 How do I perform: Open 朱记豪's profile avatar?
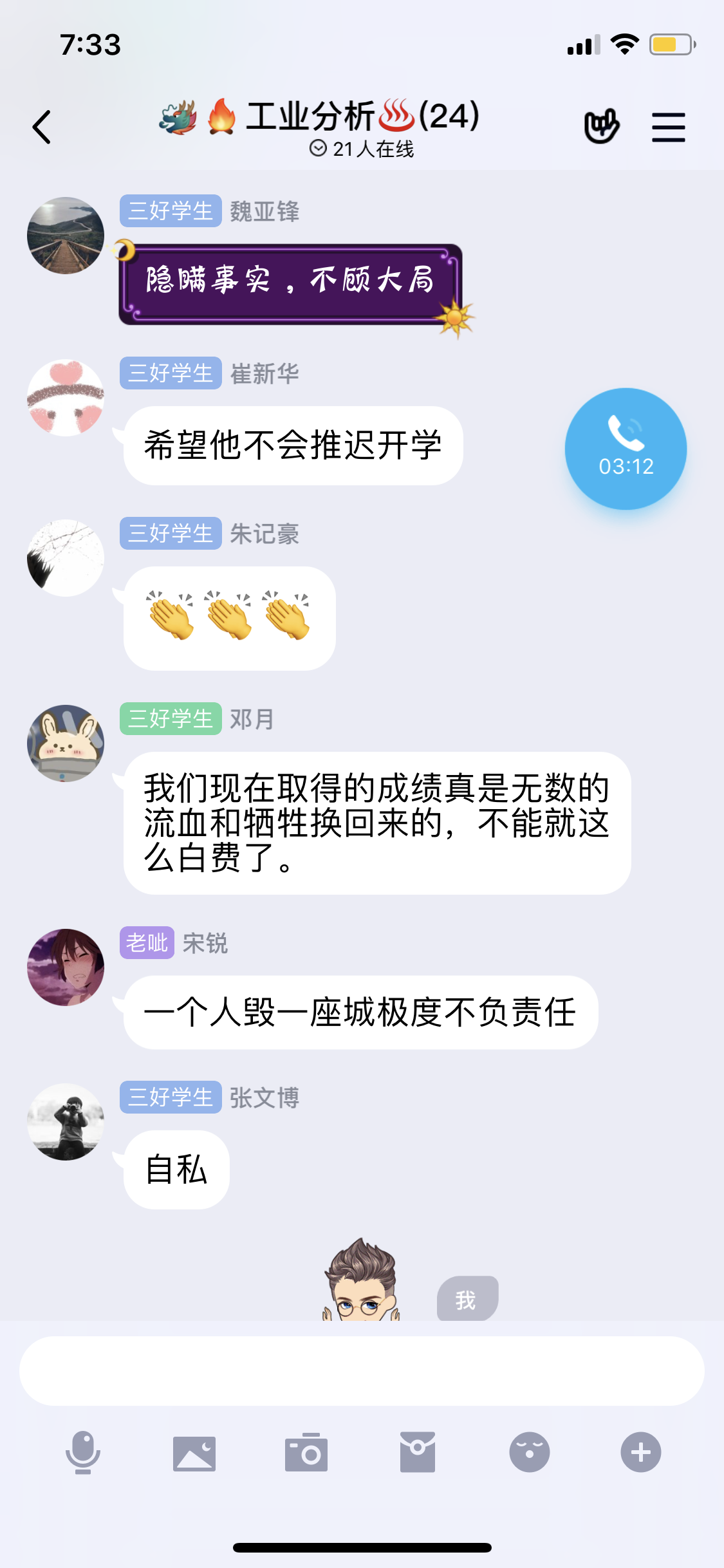[x=66, y=558]
